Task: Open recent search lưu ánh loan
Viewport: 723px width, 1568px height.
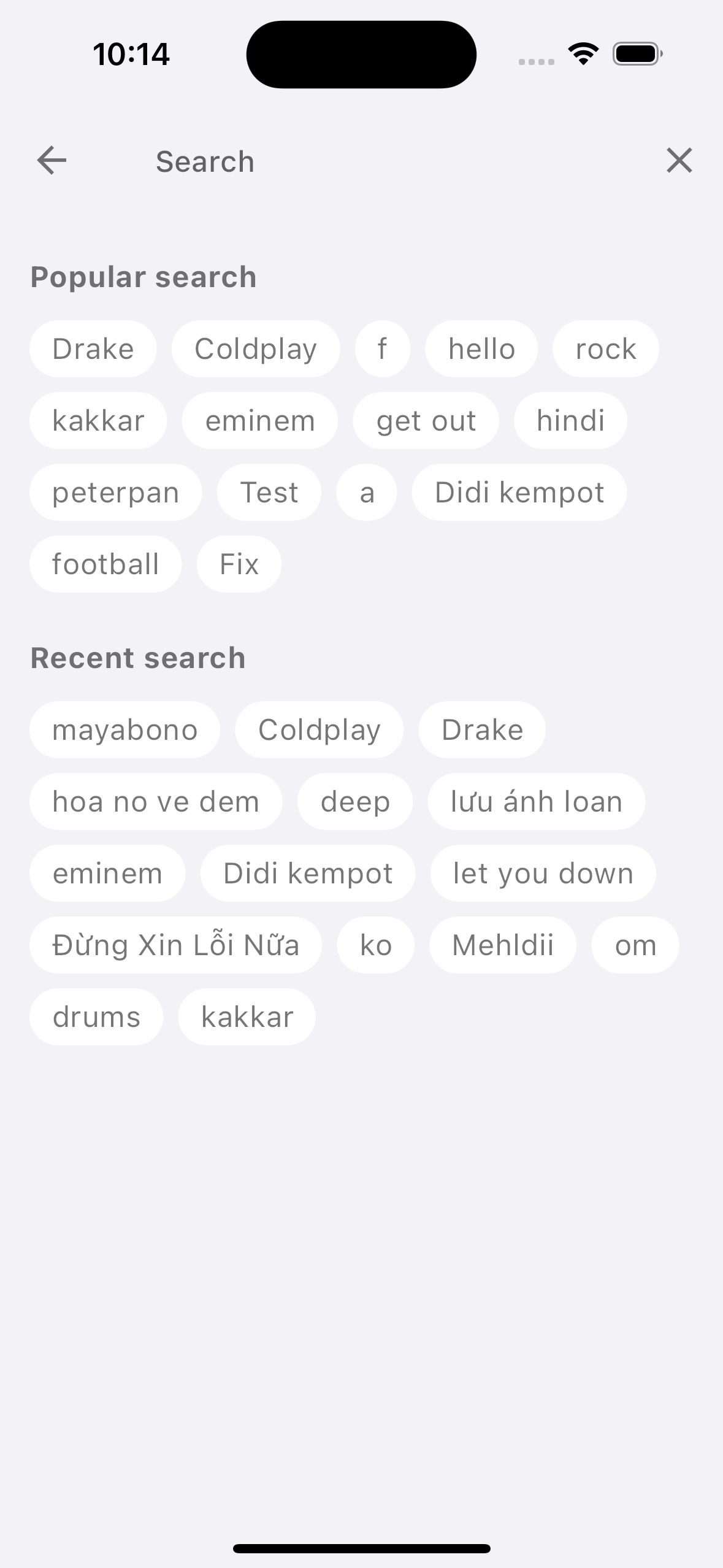Action: coord(535,801)
